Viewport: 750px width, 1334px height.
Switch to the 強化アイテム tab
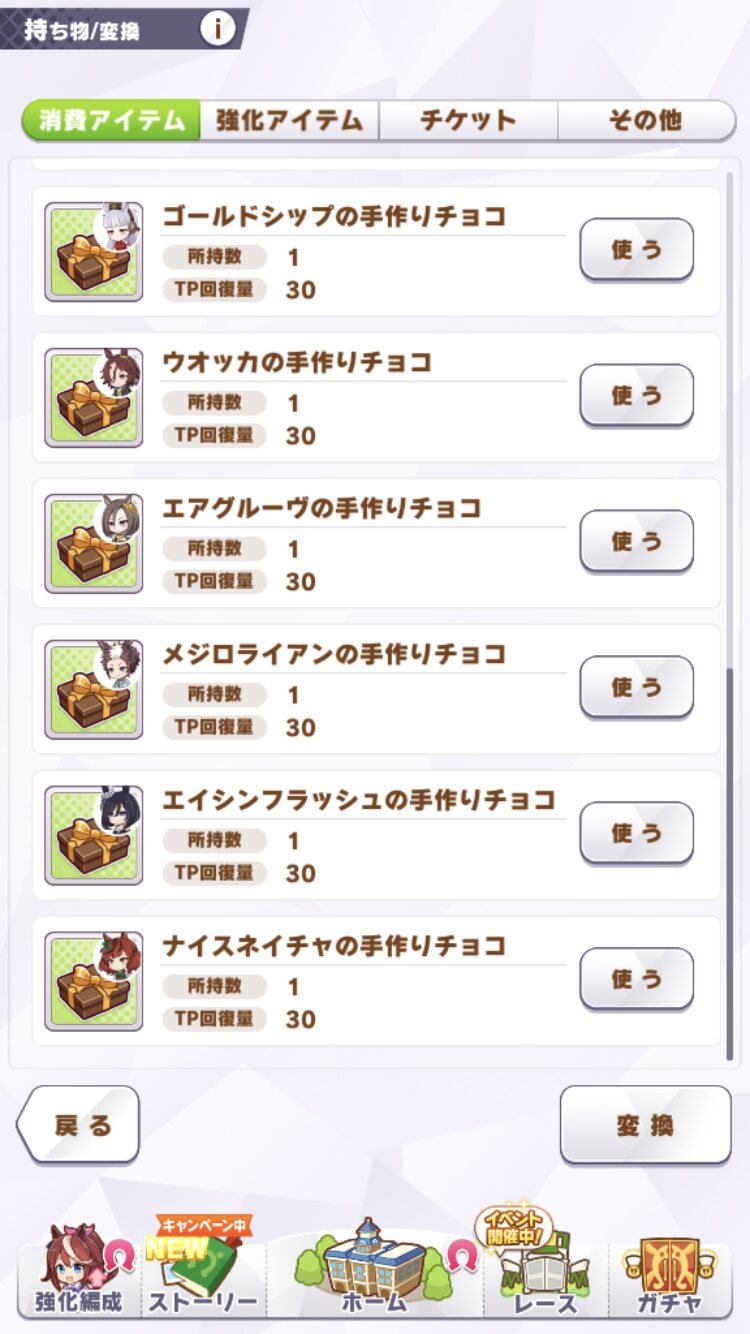289,121
